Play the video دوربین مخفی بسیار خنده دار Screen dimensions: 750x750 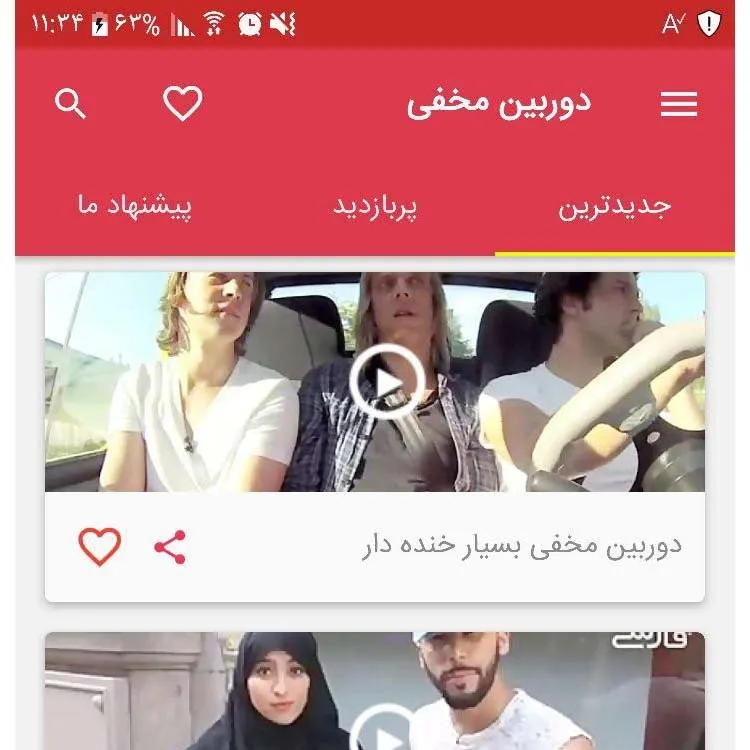point(387,381)
